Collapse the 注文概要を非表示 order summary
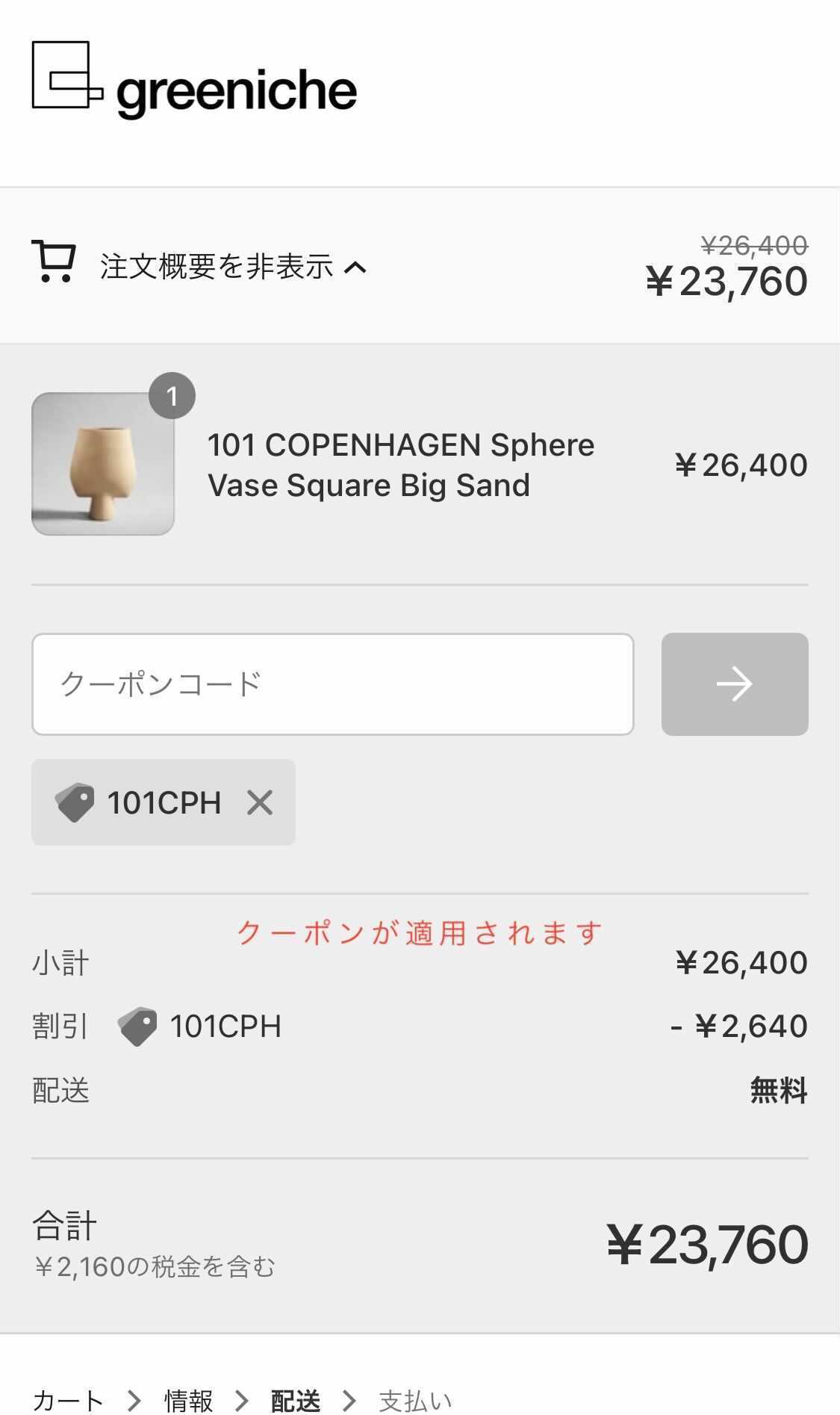 click(x=217, y=267)
